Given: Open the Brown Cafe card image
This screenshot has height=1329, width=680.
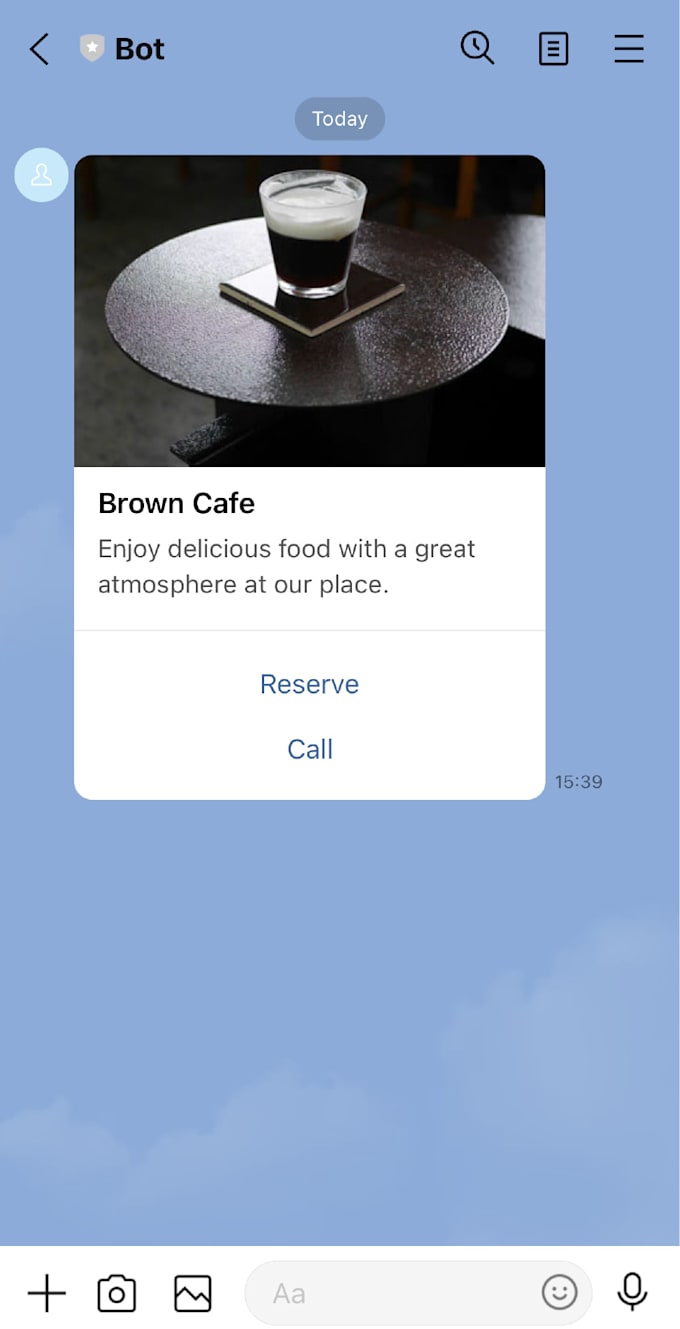Looking at the screenshot, I should point(309,310).
